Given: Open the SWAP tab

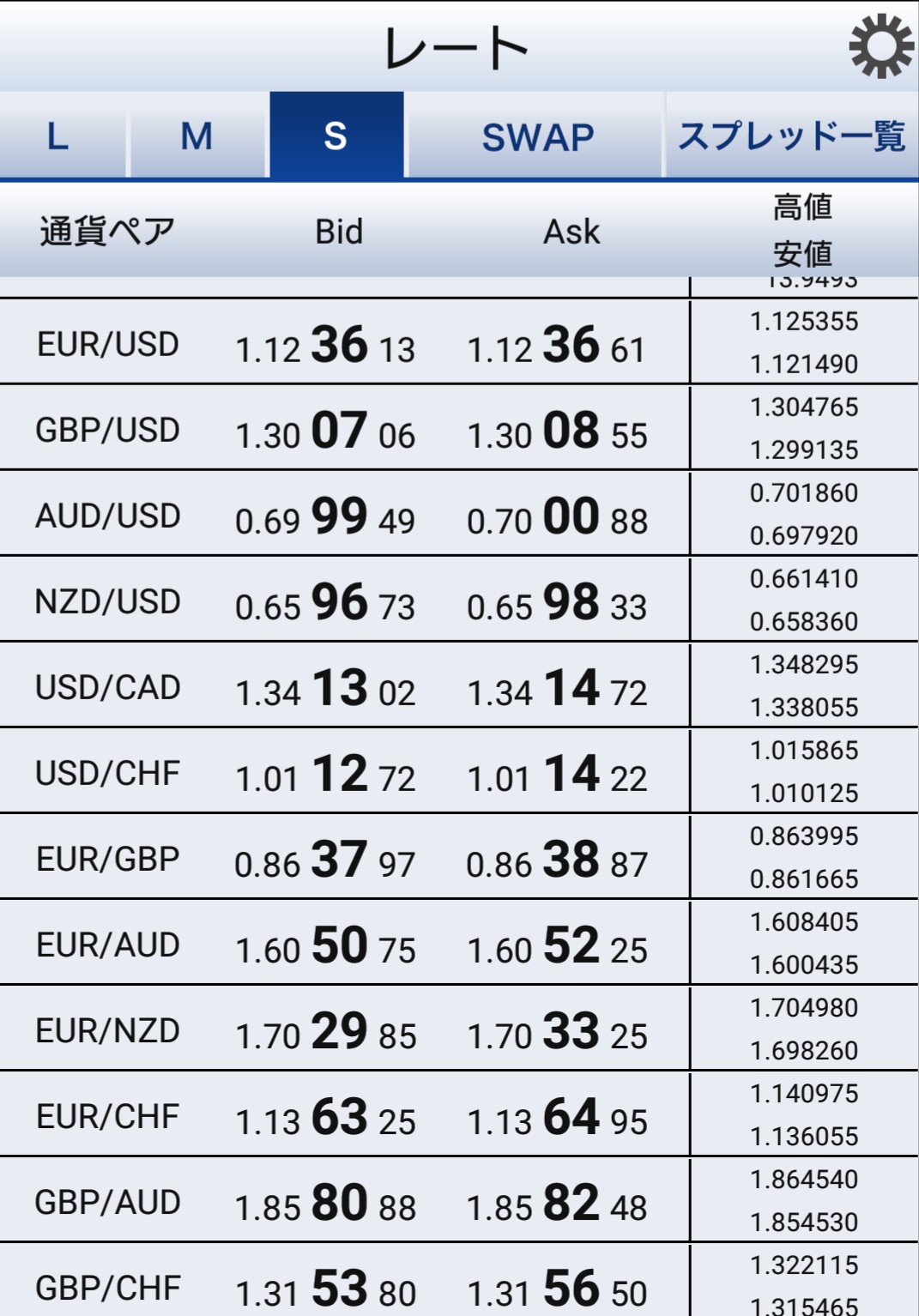Looking at the screenshot, I should (x=537, y=136).
